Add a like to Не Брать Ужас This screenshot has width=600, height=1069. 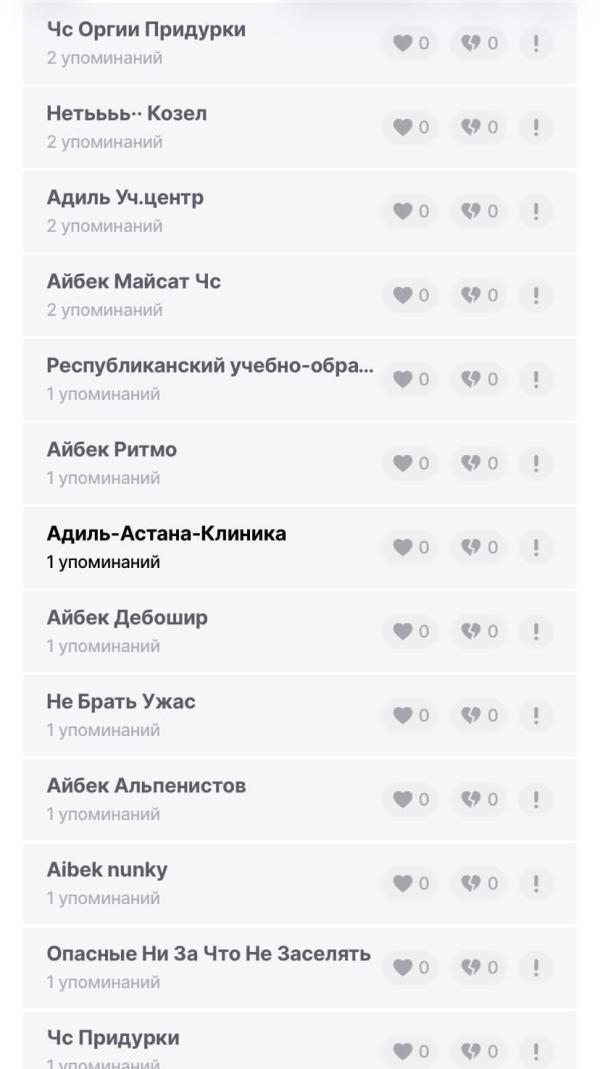point(410,716)
